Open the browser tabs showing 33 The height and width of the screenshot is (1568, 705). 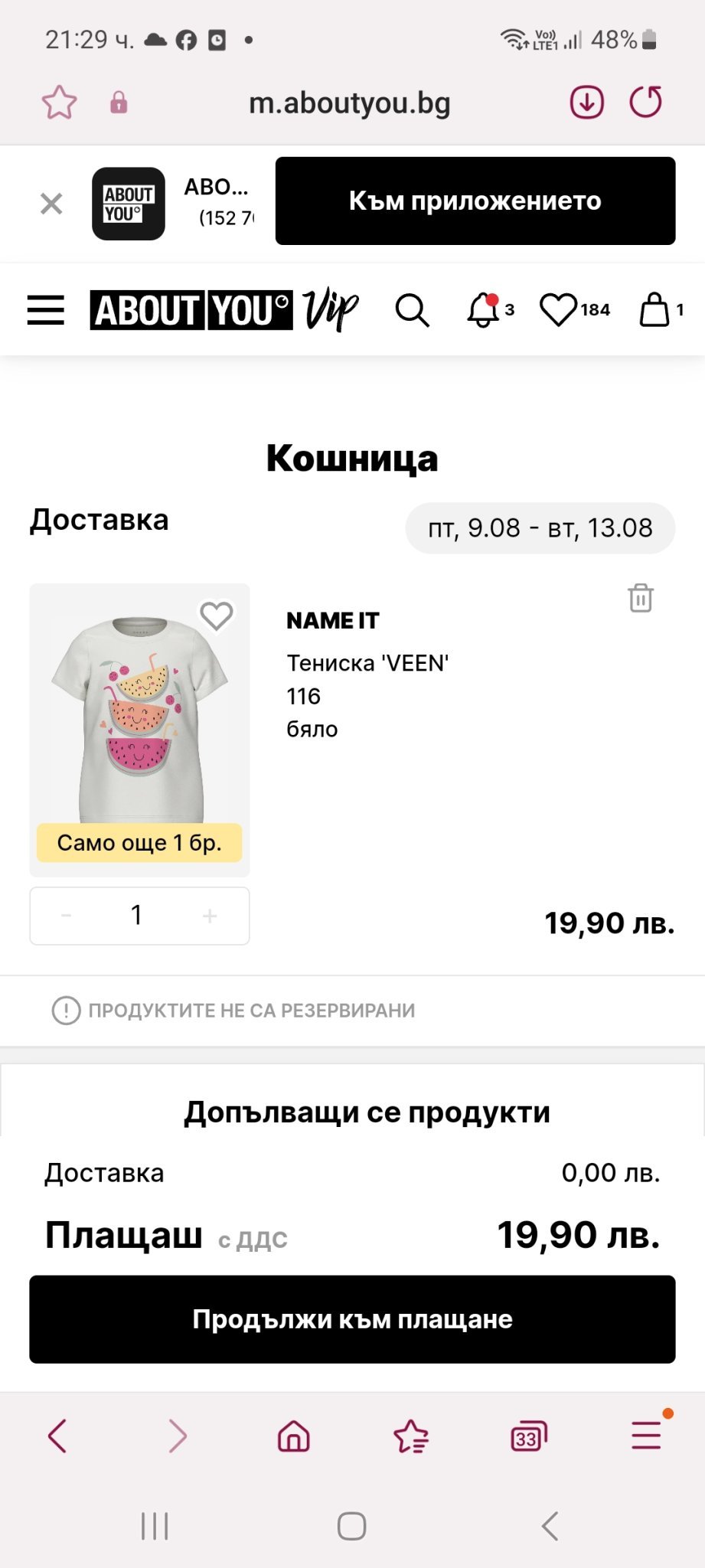(529, 1436)
